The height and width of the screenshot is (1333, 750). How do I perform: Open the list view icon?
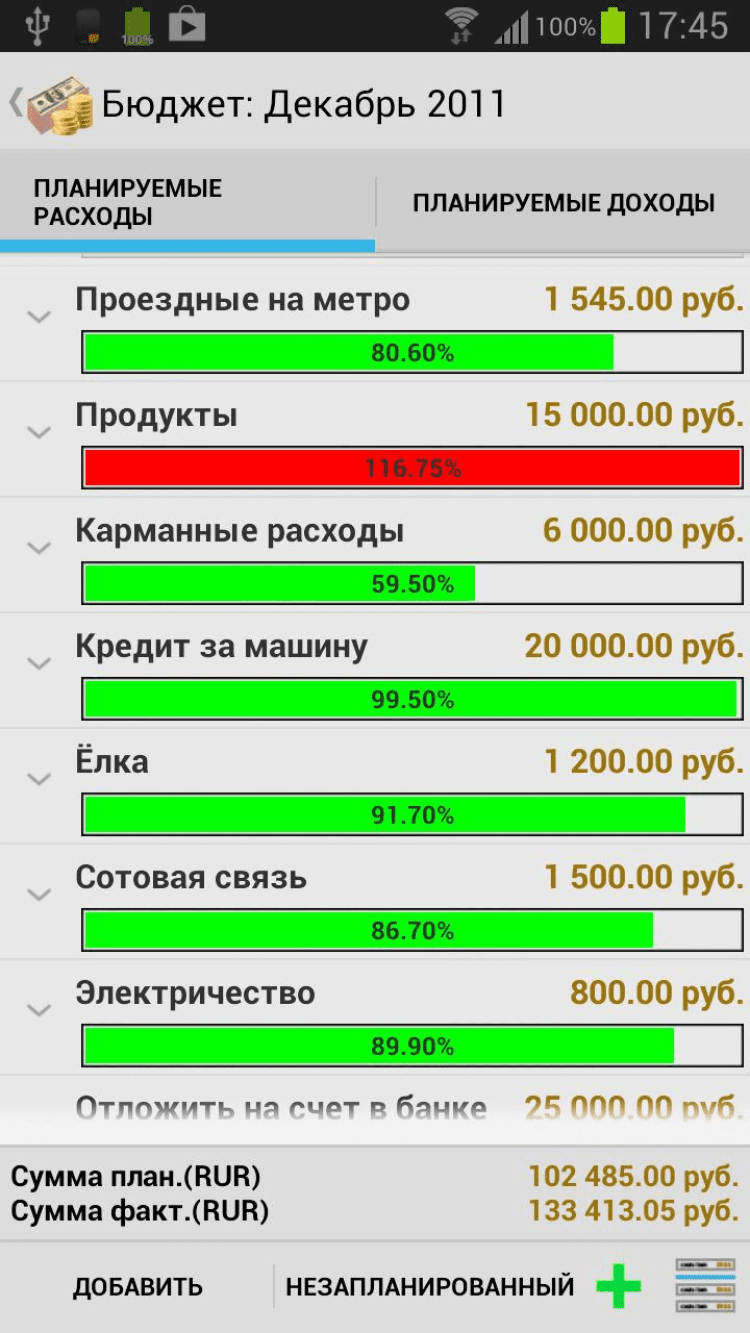[x=705, y=1286]
